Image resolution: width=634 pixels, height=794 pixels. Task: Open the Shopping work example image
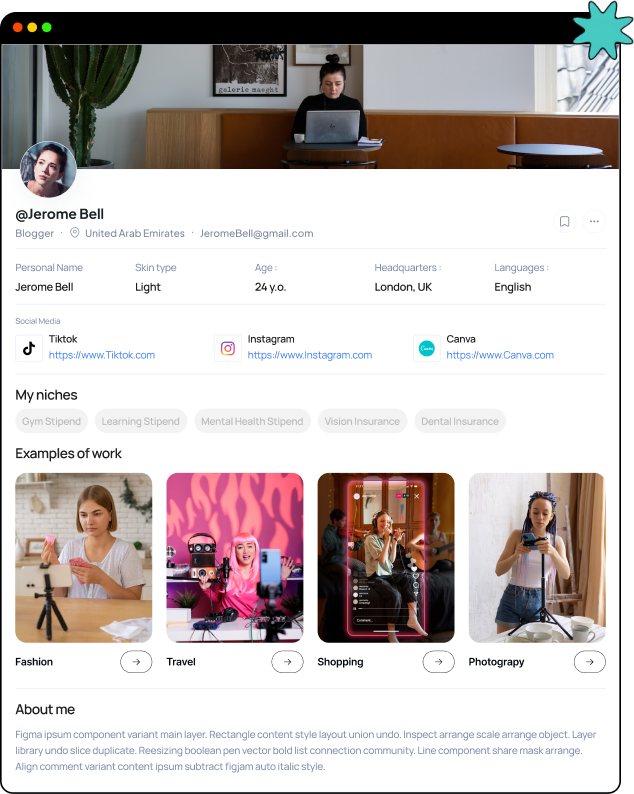click(x=386, y=557)
